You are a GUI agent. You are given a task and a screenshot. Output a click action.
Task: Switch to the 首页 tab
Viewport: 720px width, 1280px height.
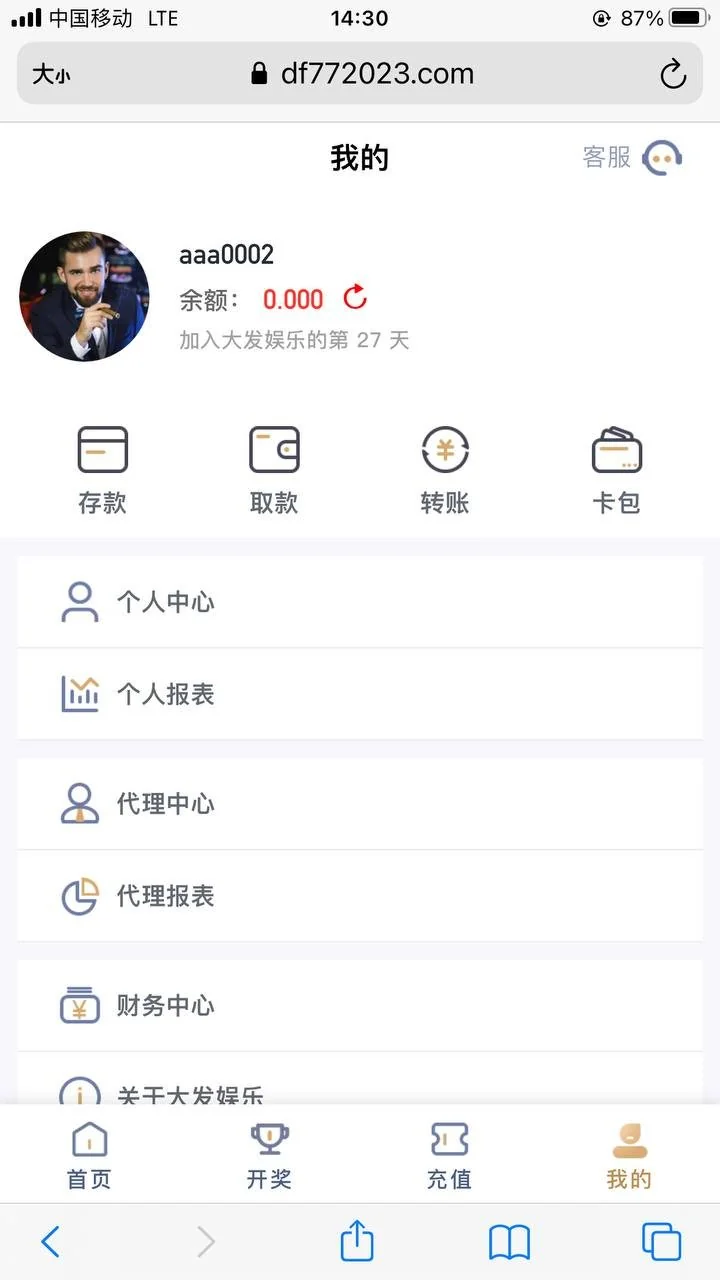click(x=90, y=1156)
